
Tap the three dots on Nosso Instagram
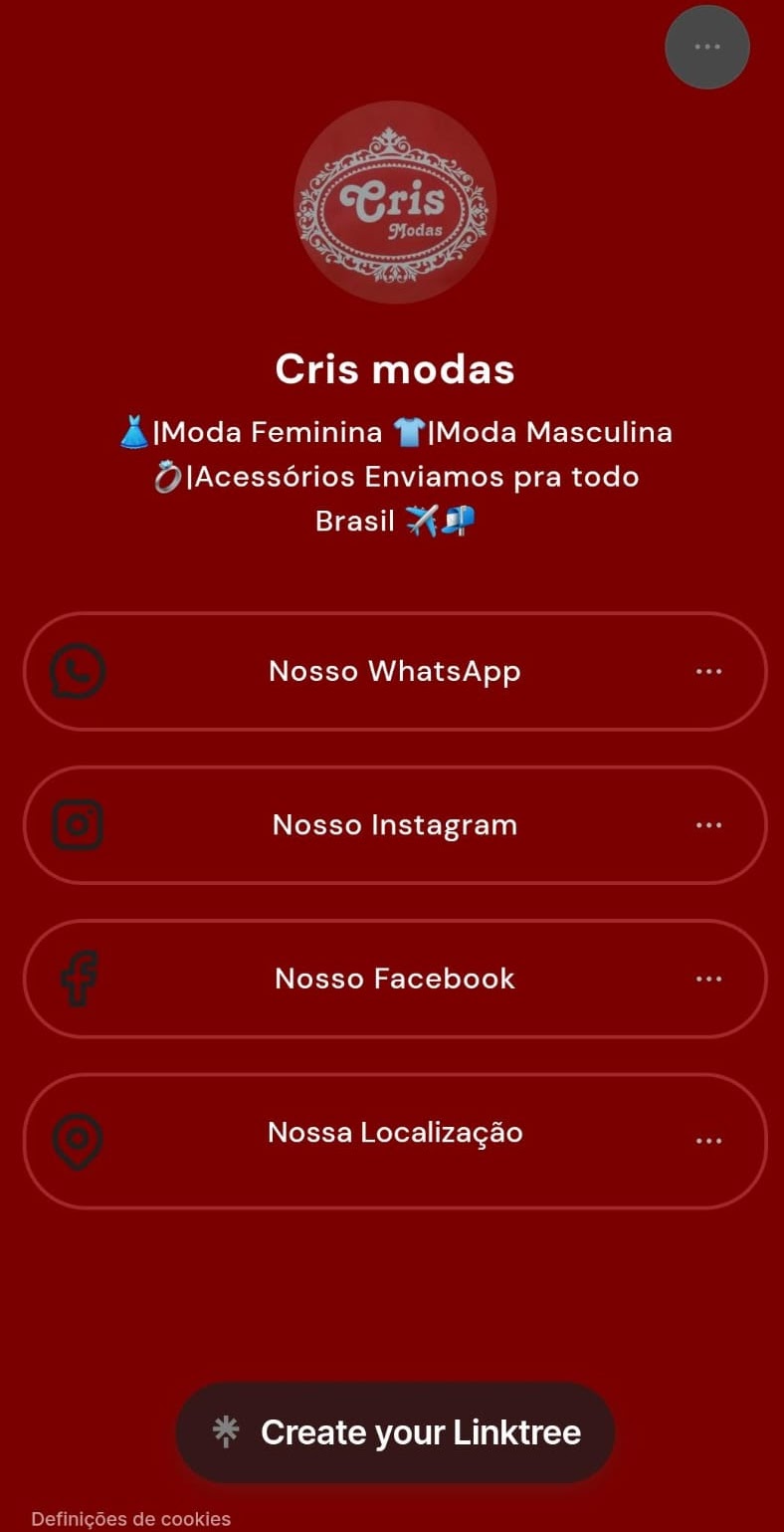(708, 824)
